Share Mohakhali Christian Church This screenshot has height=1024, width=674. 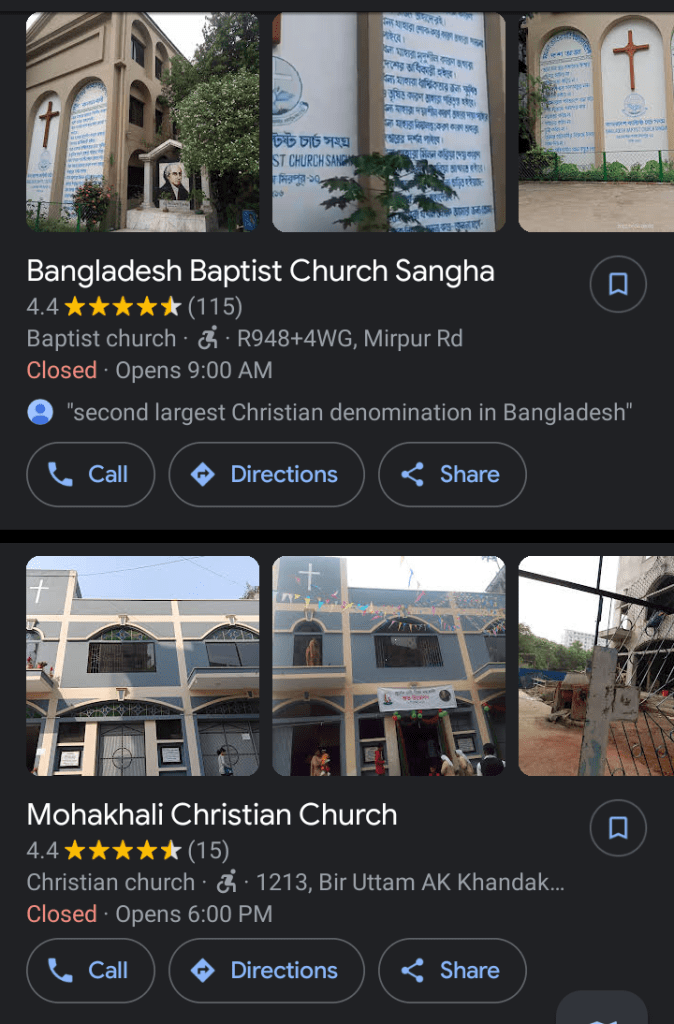tap(452, 970)
